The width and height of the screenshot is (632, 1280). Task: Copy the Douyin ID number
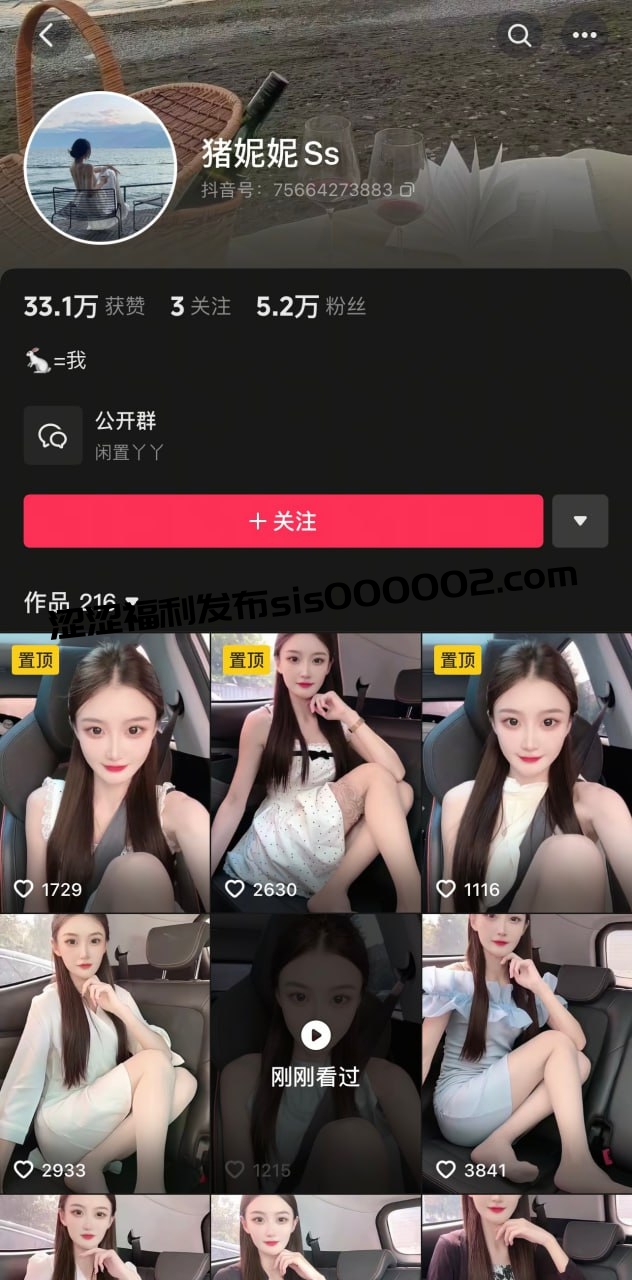(x=407, y=188)
